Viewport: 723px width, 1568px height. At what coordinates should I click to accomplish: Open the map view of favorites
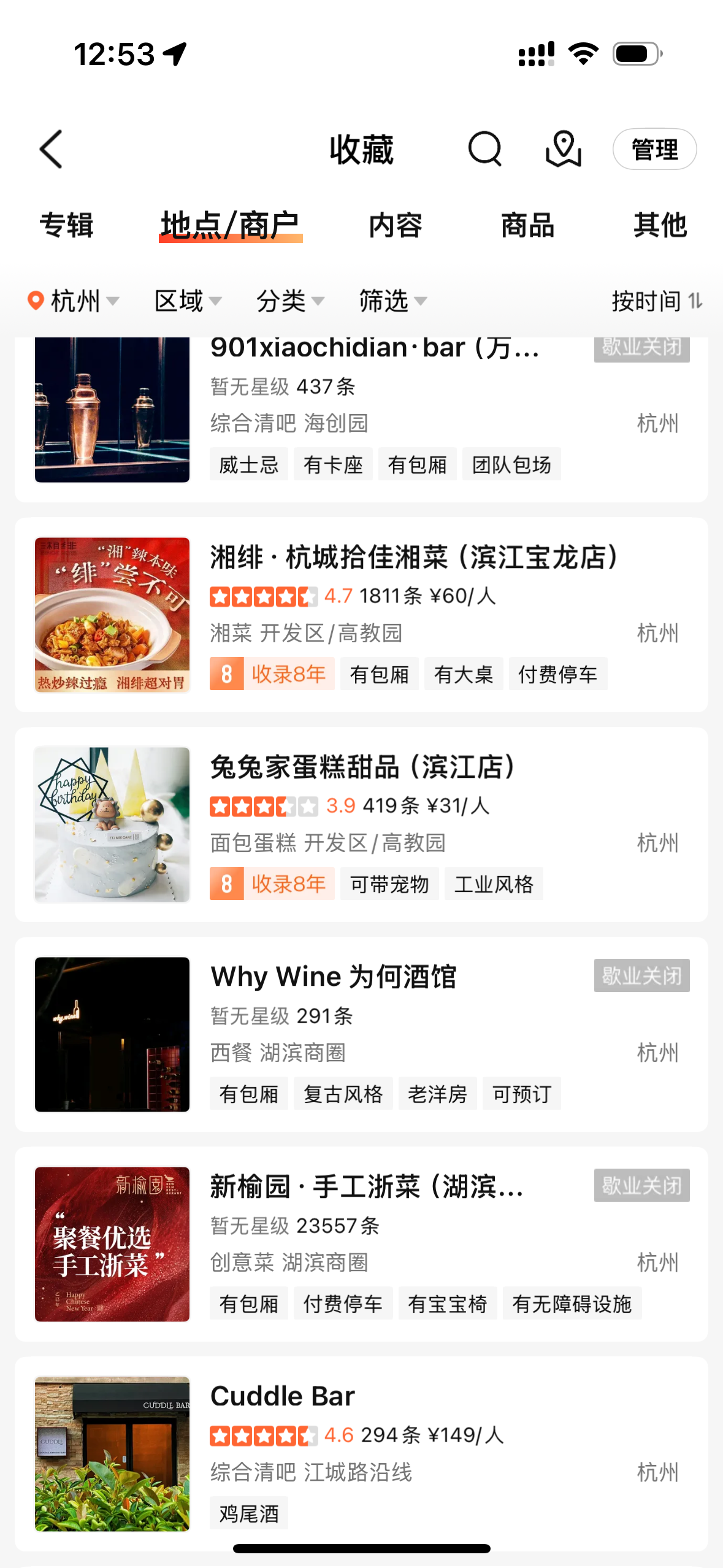563,149
